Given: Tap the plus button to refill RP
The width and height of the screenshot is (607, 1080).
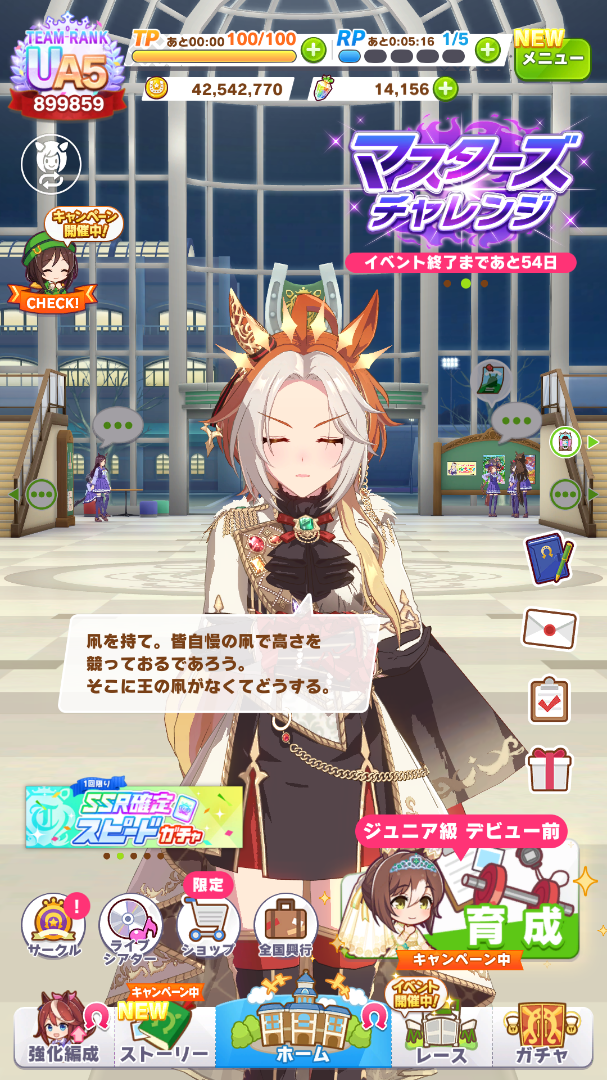Looking at the screenshot, I should (488, 50).
